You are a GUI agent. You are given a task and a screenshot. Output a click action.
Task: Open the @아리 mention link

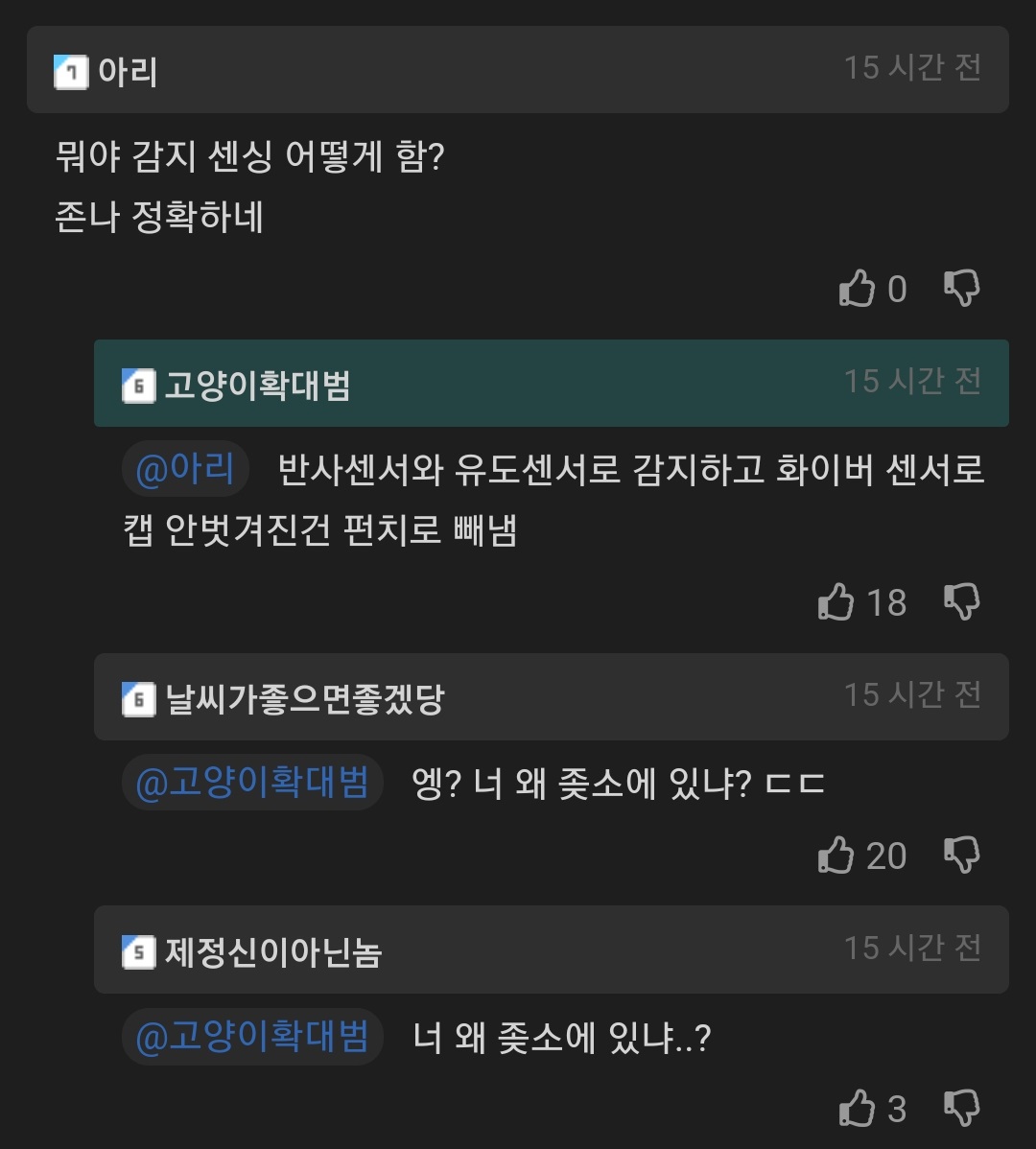pos(185,470)
